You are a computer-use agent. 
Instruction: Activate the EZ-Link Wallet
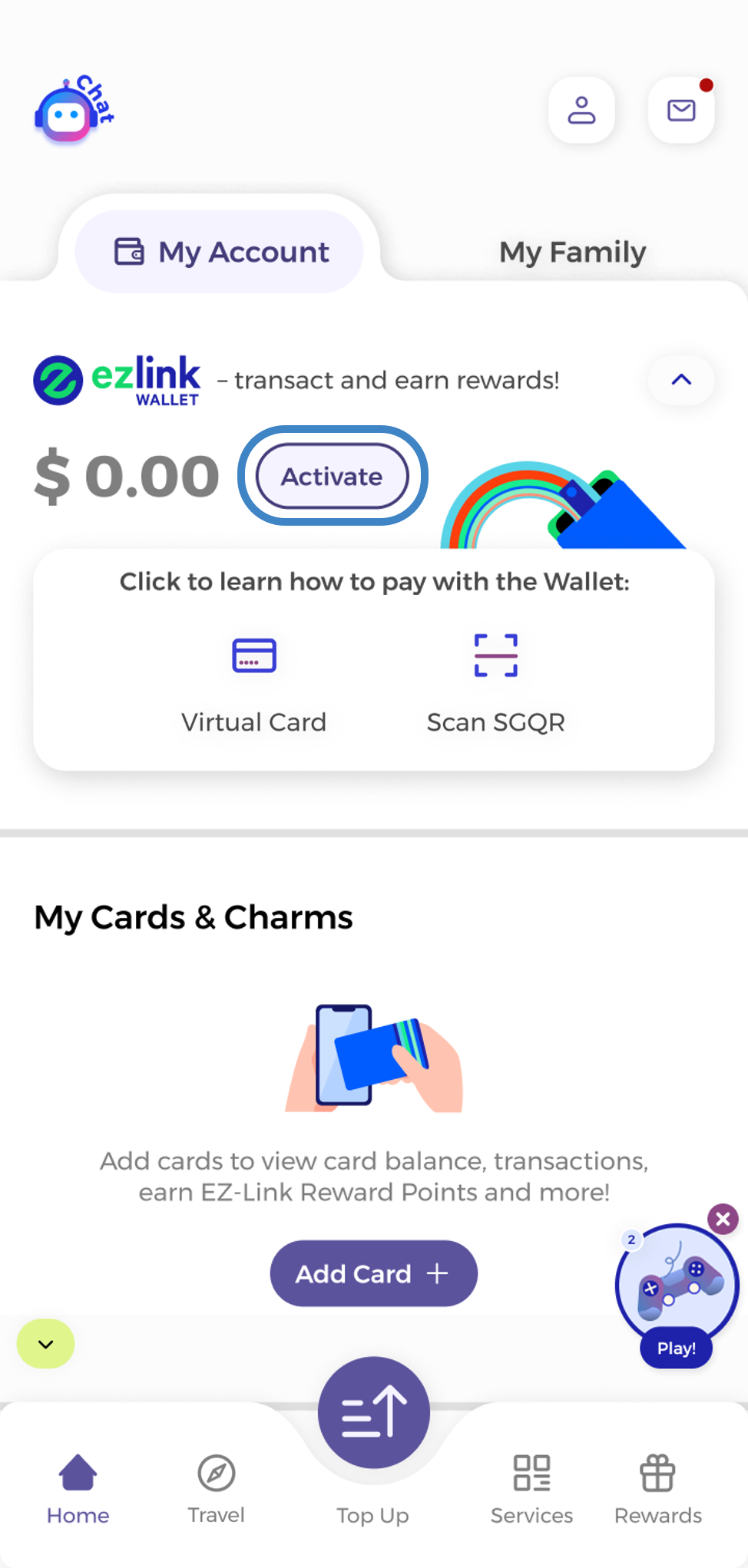point(332,477)
